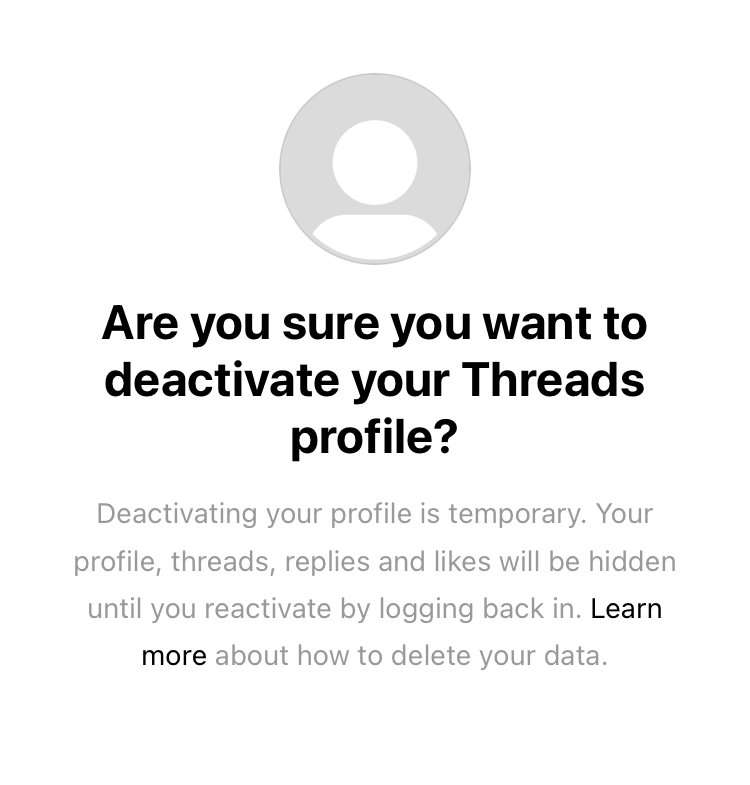Open the Learn more link about deleting data
This screenshot has width=750, height=785.
[626, 609]
